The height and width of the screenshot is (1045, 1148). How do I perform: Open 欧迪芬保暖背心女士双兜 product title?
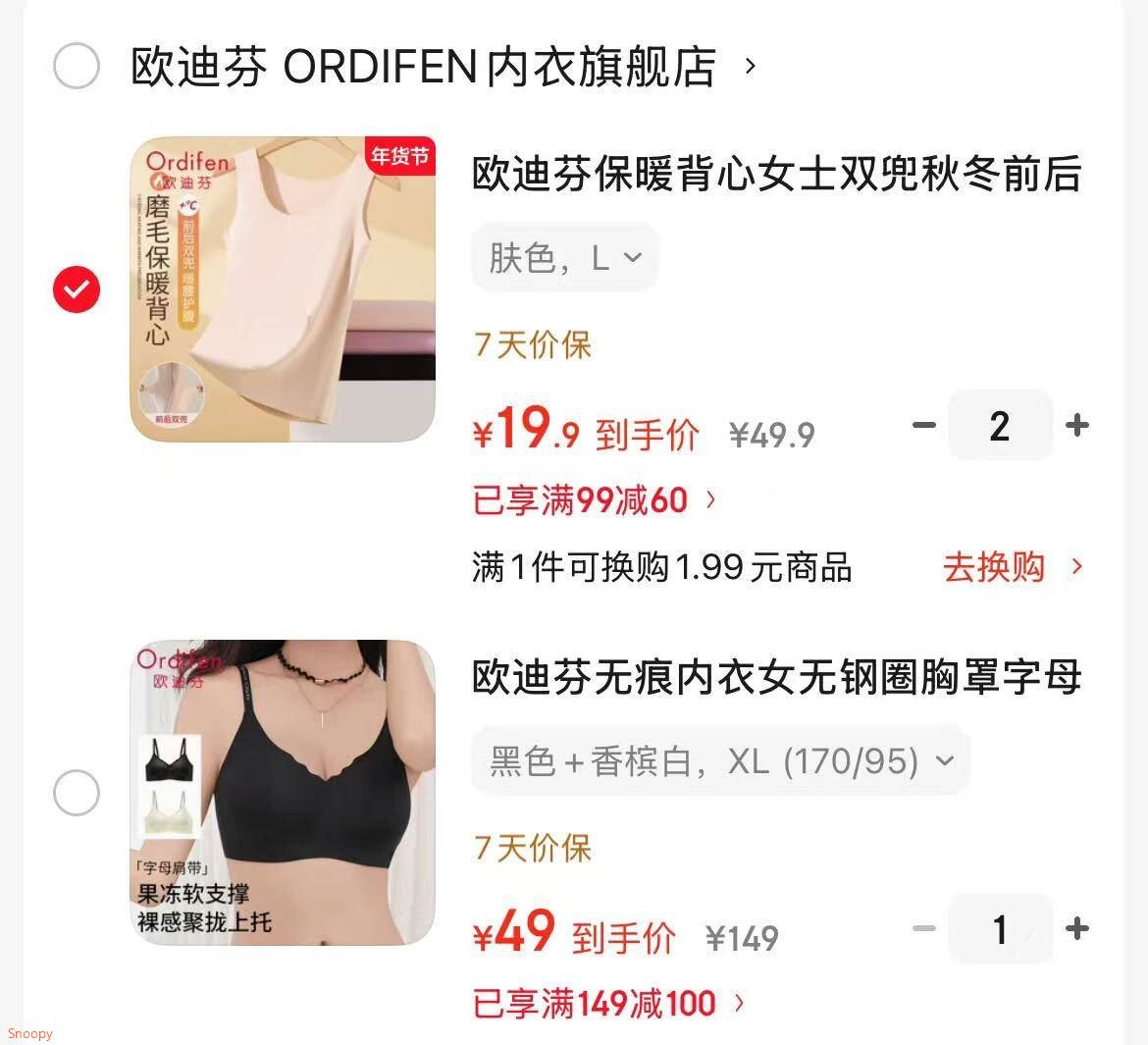click(775, 175)
